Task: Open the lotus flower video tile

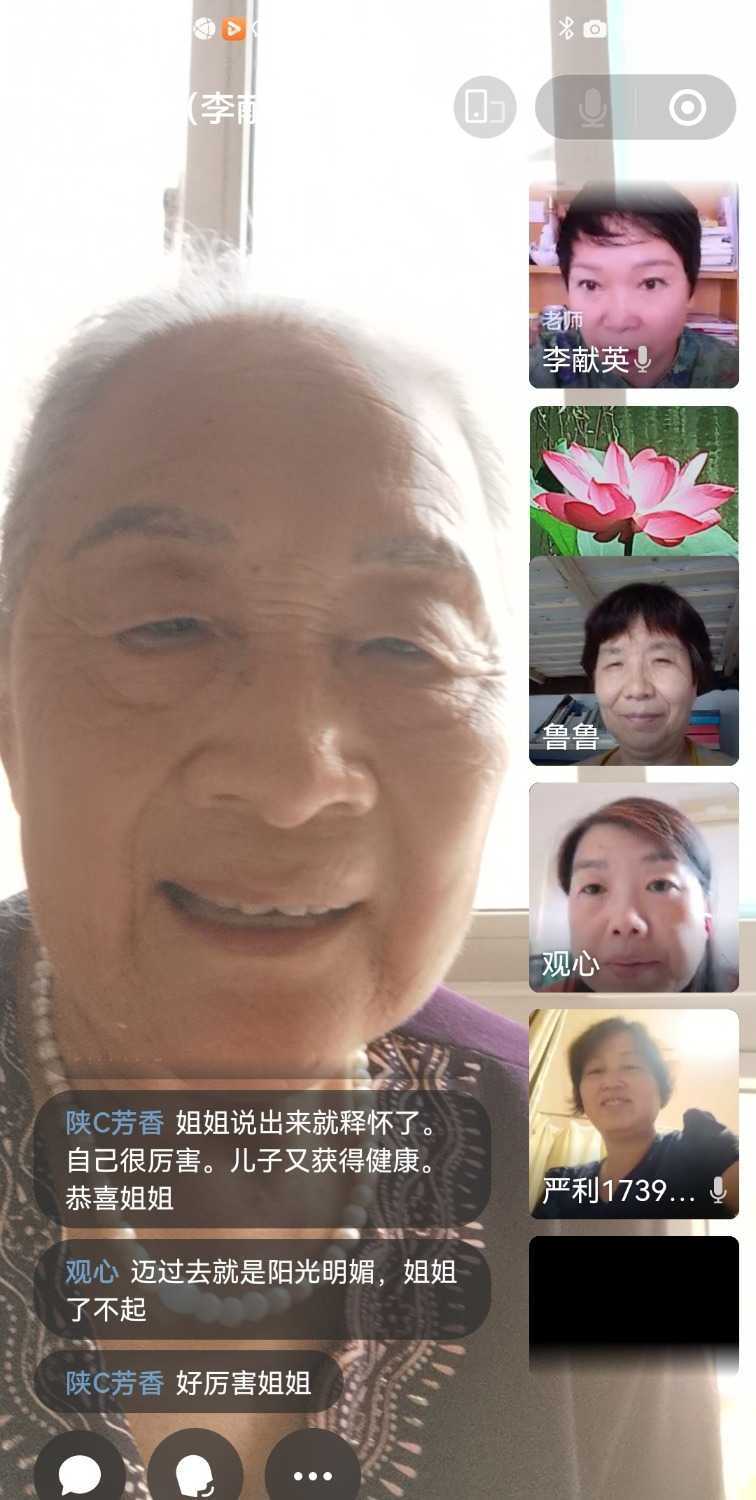Action: 634,480
